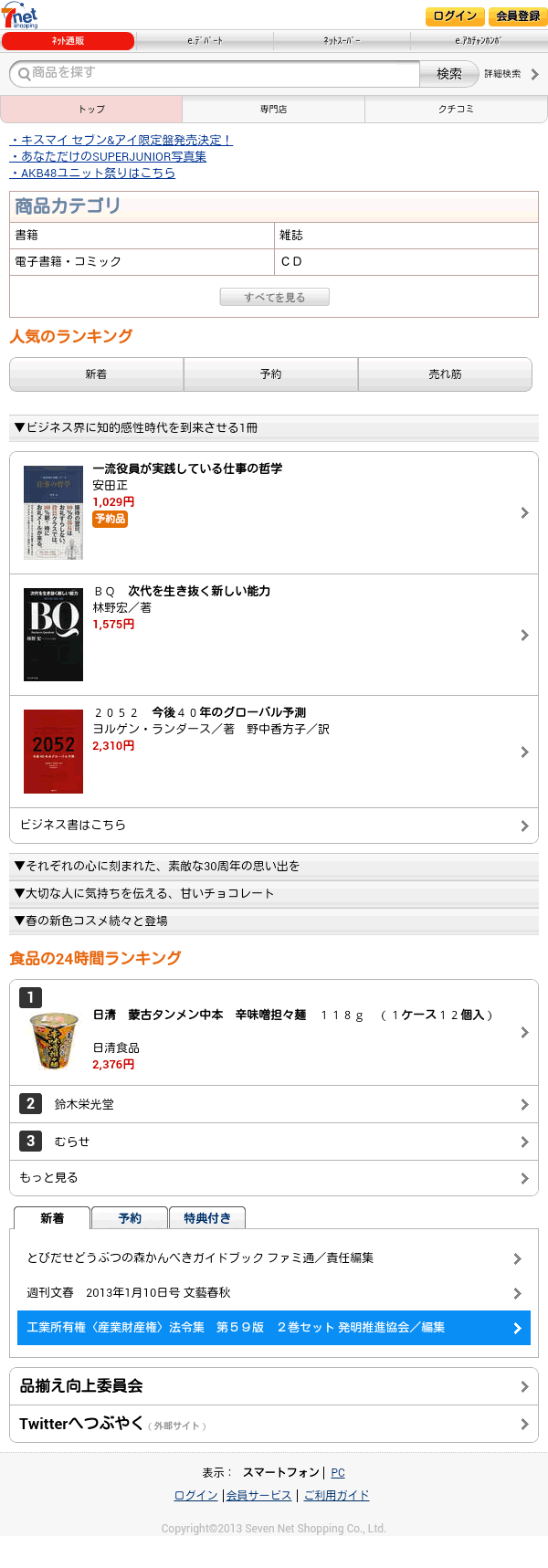The width and height of the screenshot is (548, 1568).
Task: Tap すべてを見る to view all categories
Action: [x=274, y=297]
